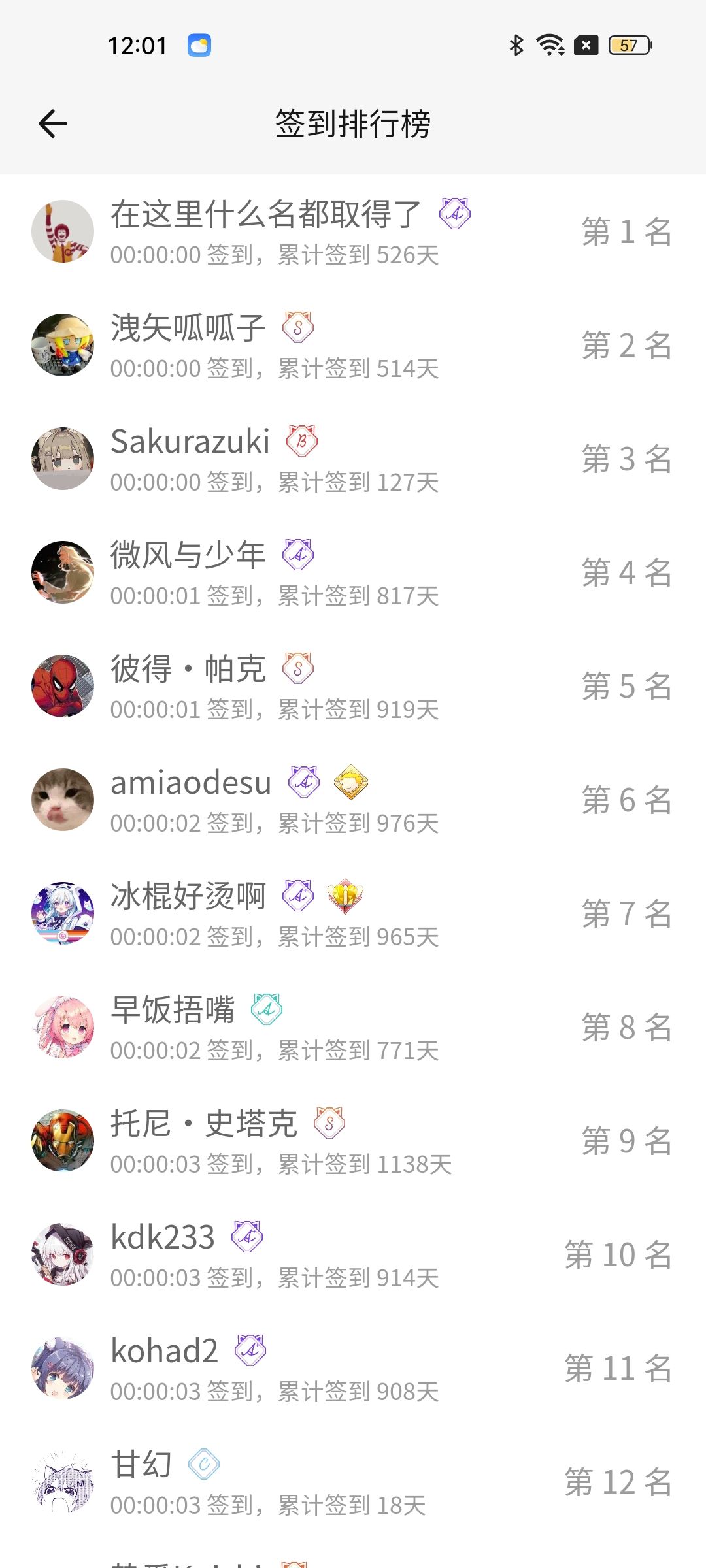Tap the S badge next to 托尼·史塔克
Screen dimensions: 706x1568
click(329, 1123)
